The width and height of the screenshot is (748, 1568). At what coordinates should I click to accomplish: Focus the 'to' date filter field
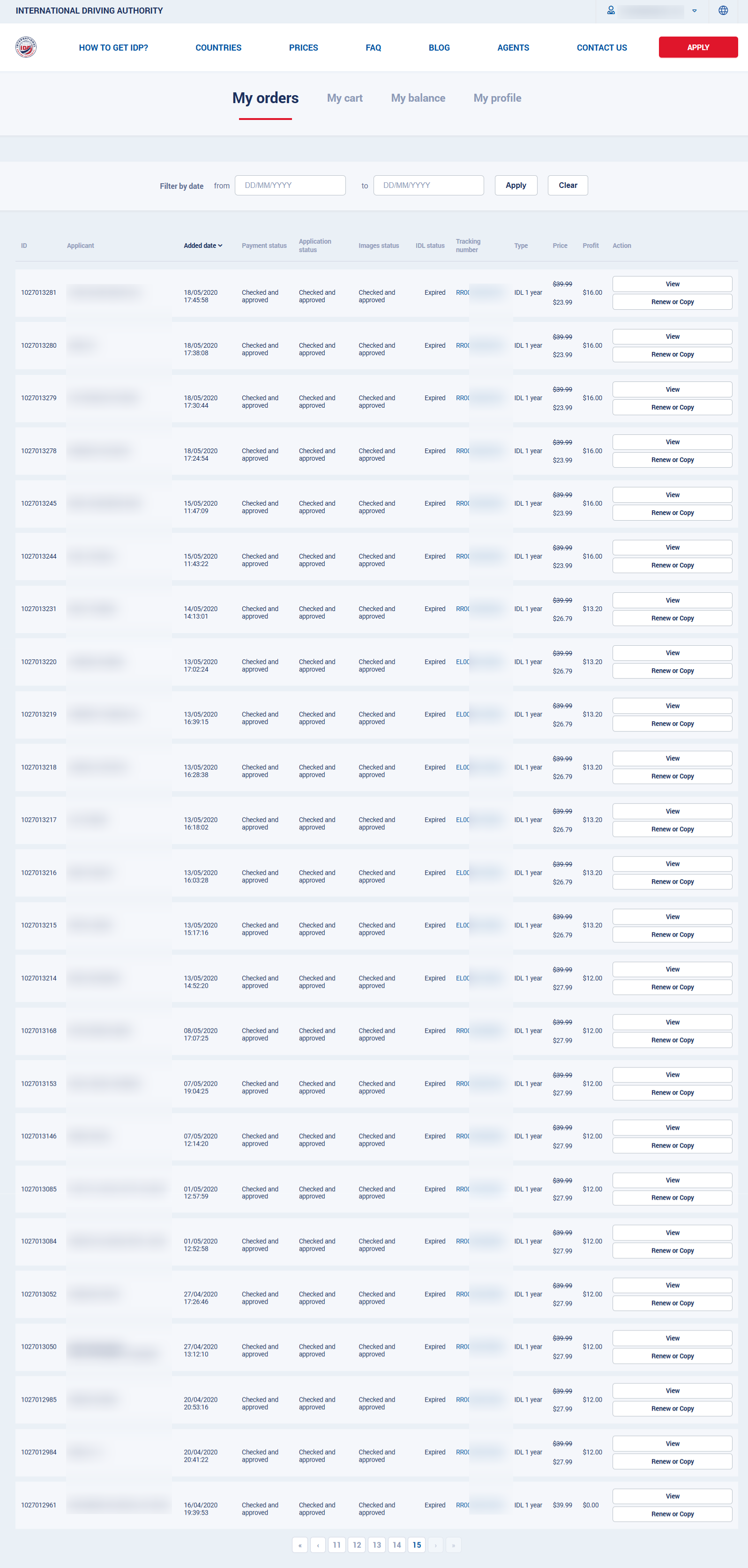click(428, 185)
